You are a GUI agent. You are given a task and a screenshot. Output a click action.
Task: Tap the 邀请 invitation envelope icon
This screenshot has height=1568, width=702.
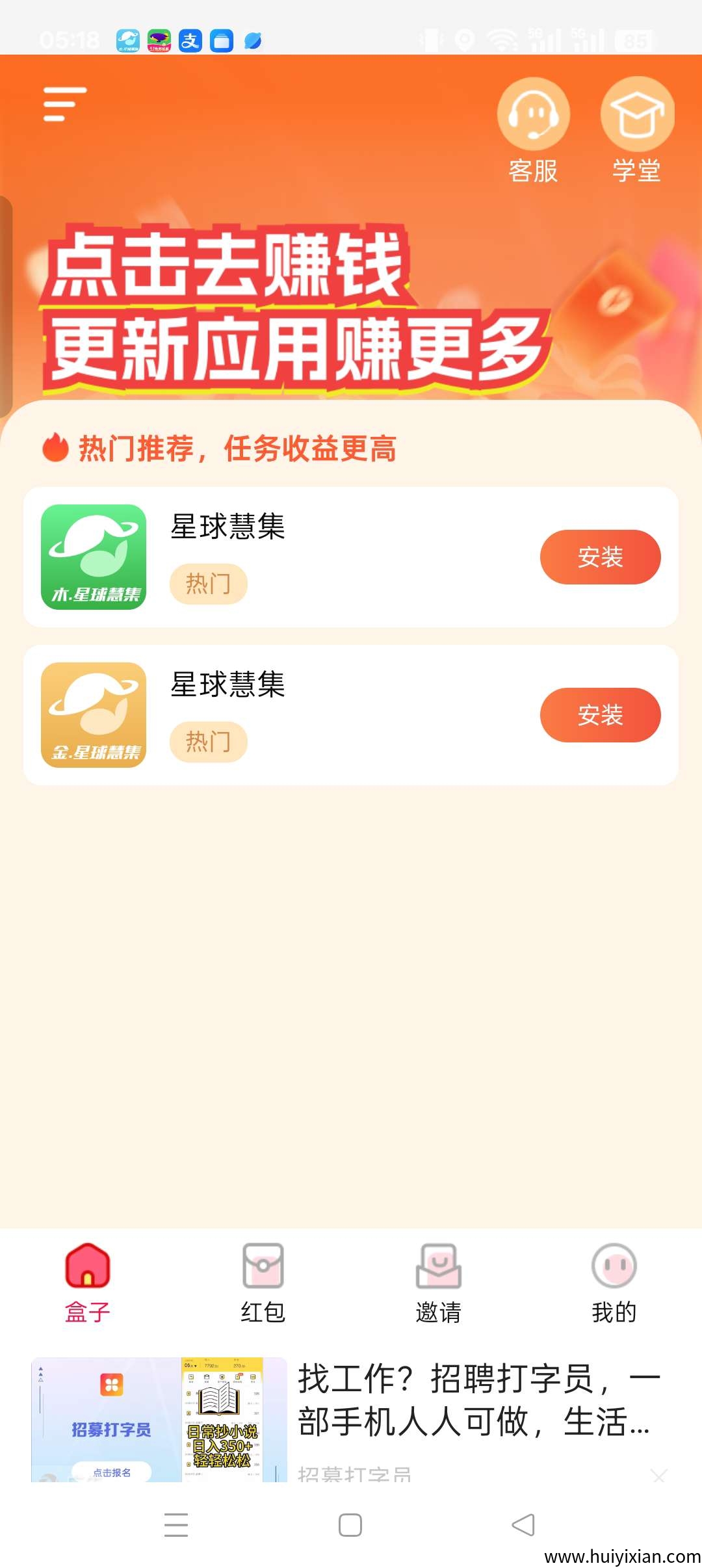click(439, 1265)
